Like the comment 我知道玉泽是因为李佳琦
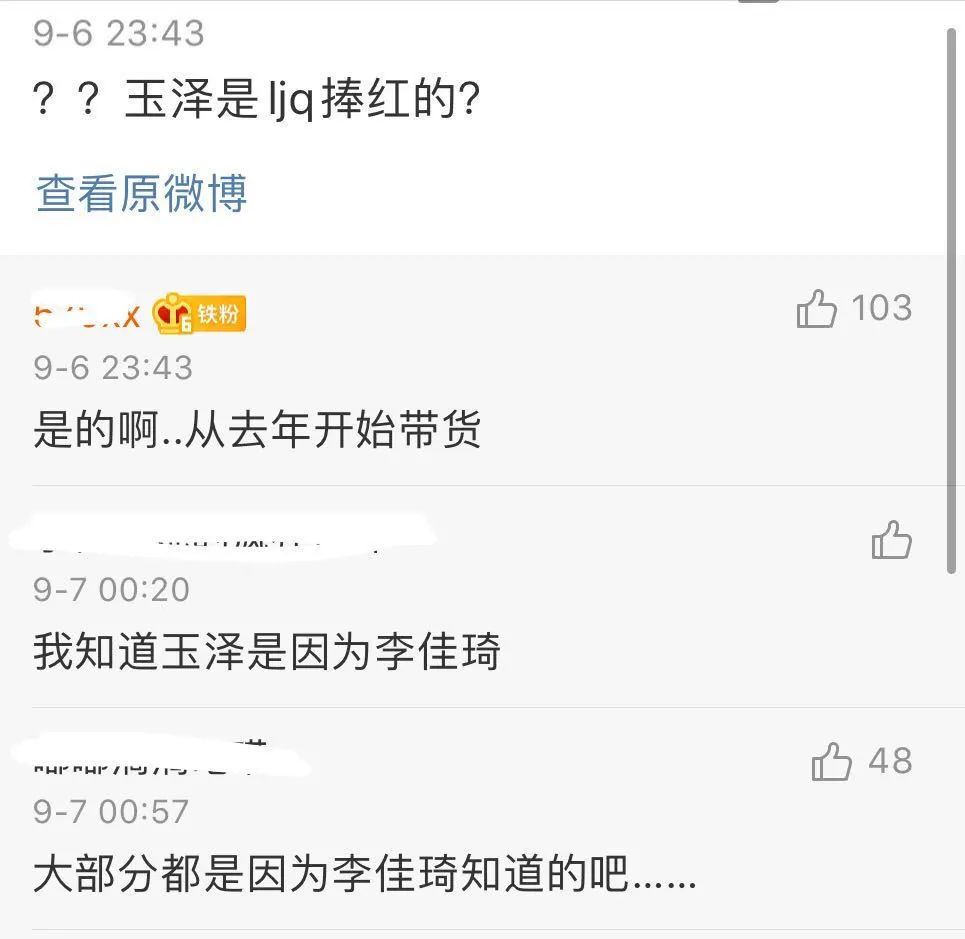965x939 pixels. click(x=891, y=541)
